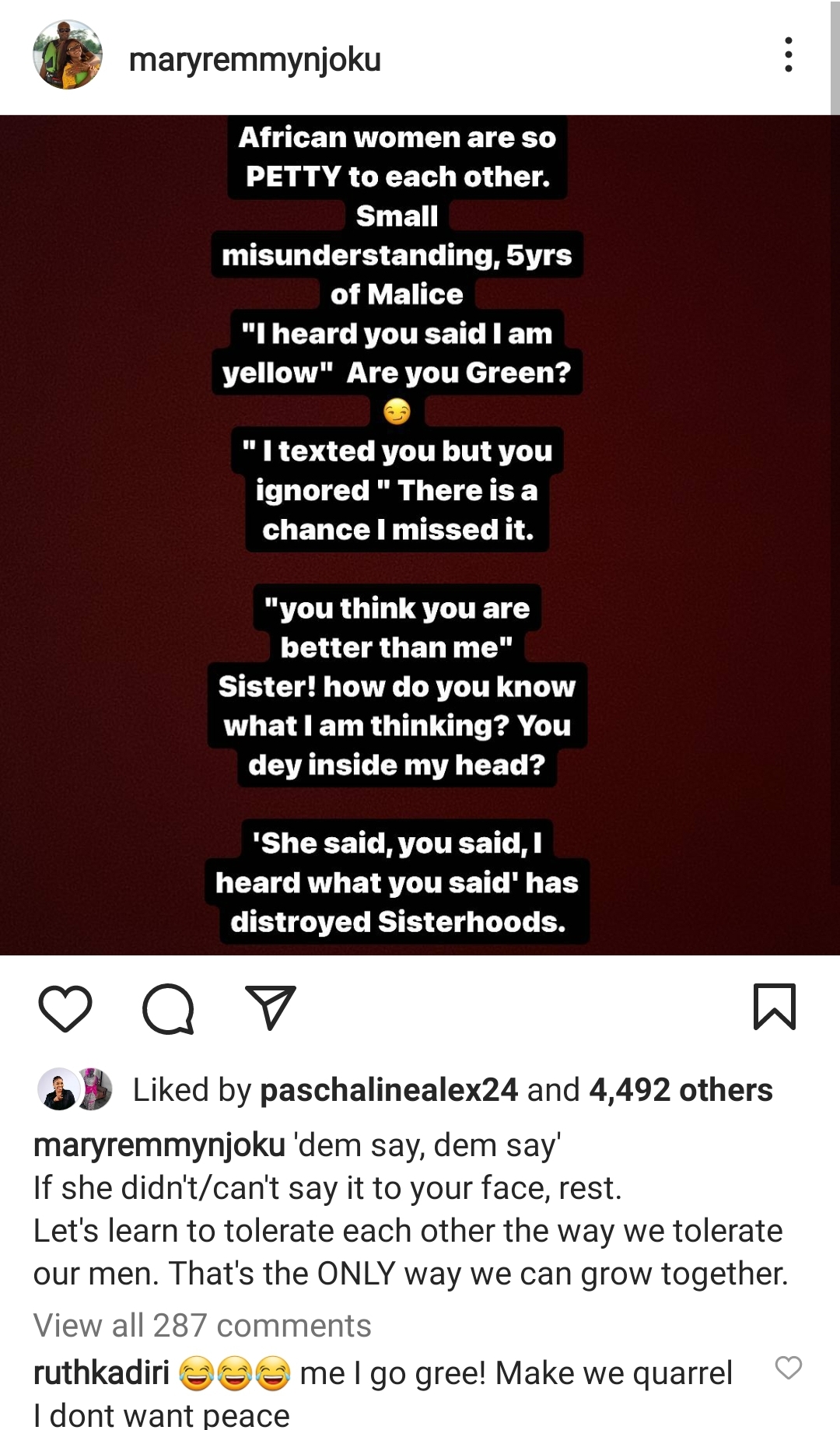Screen dimensions: 840x1430
Task: Open the comment bubble icon
Action: [168, 1008]
